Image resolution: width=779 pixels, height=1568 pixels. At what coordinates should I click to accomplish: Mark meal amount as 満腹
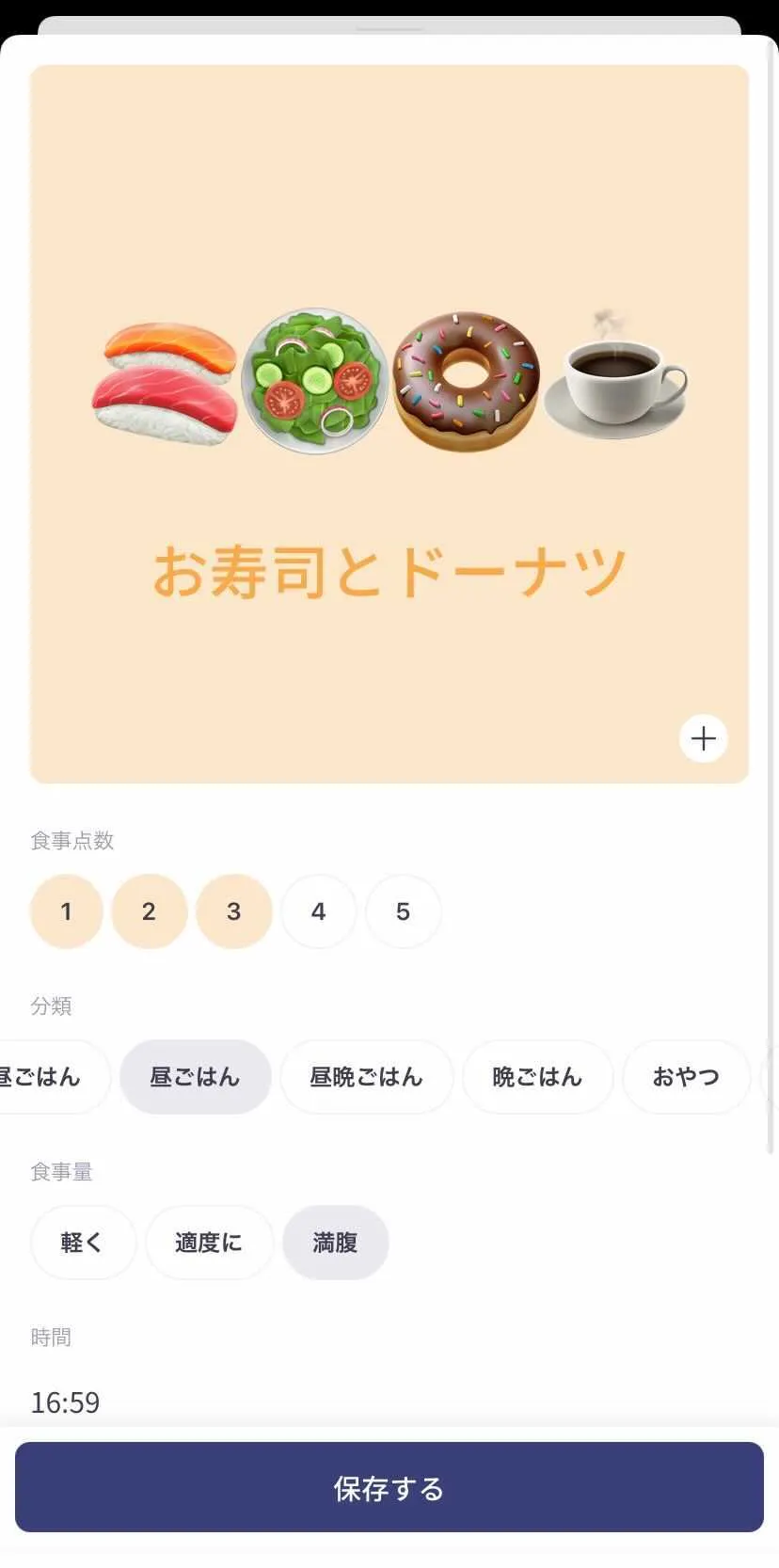[x=335, y=1243]
